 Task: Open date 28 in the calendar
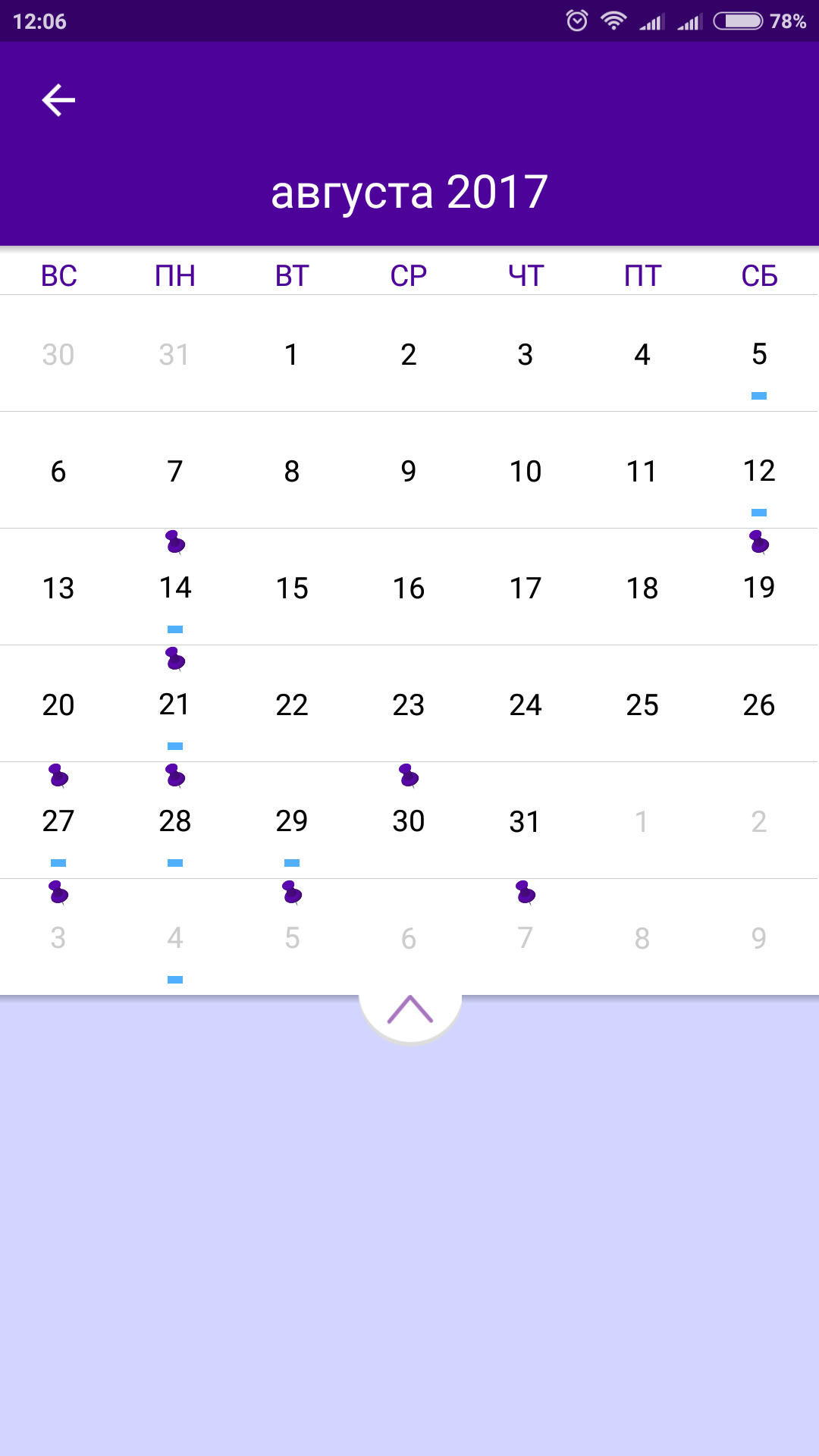click(175, 821)
